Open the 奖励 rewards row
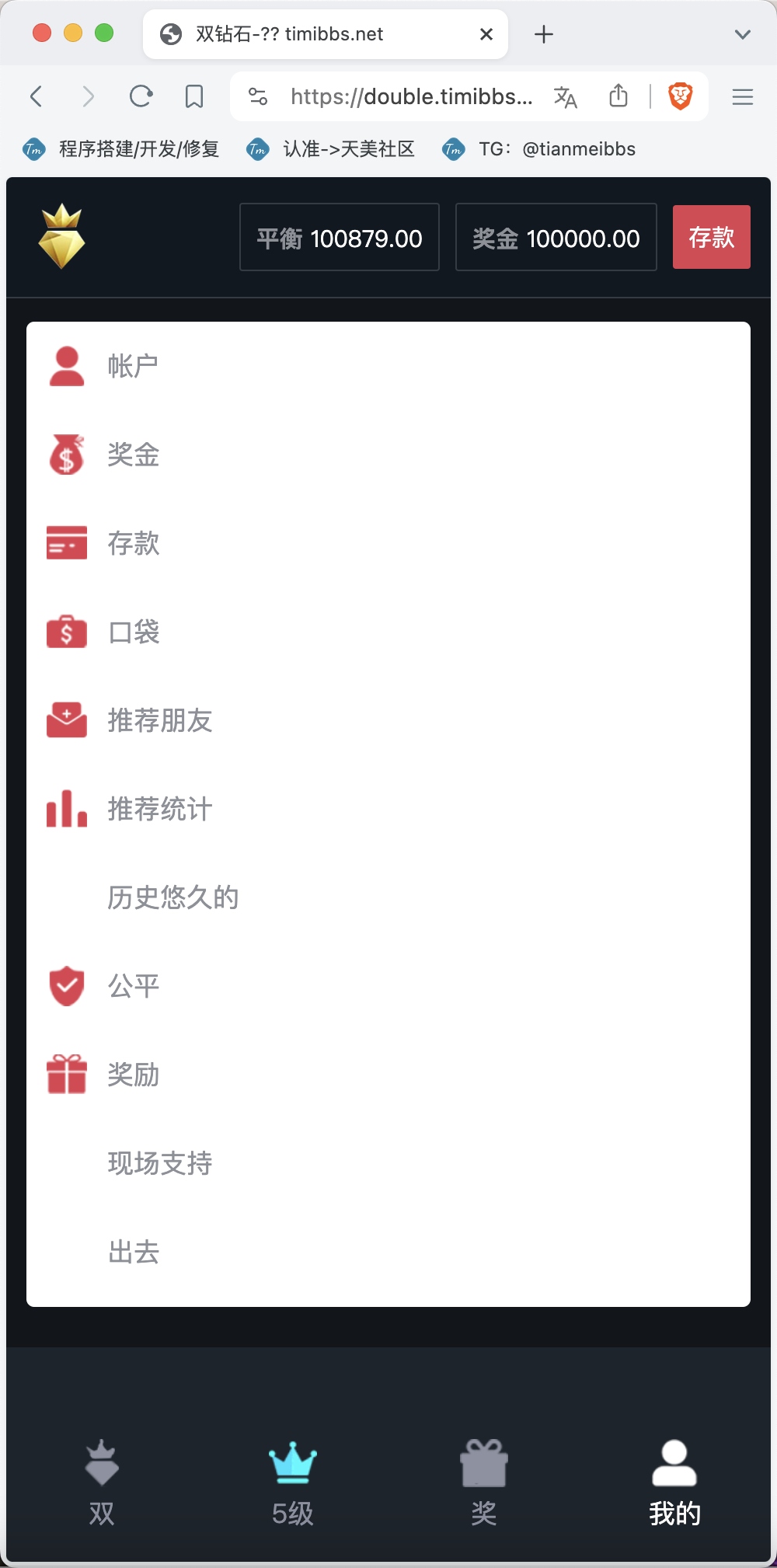The width and height of the screenshot is (777, 1568). [388, 1075]
